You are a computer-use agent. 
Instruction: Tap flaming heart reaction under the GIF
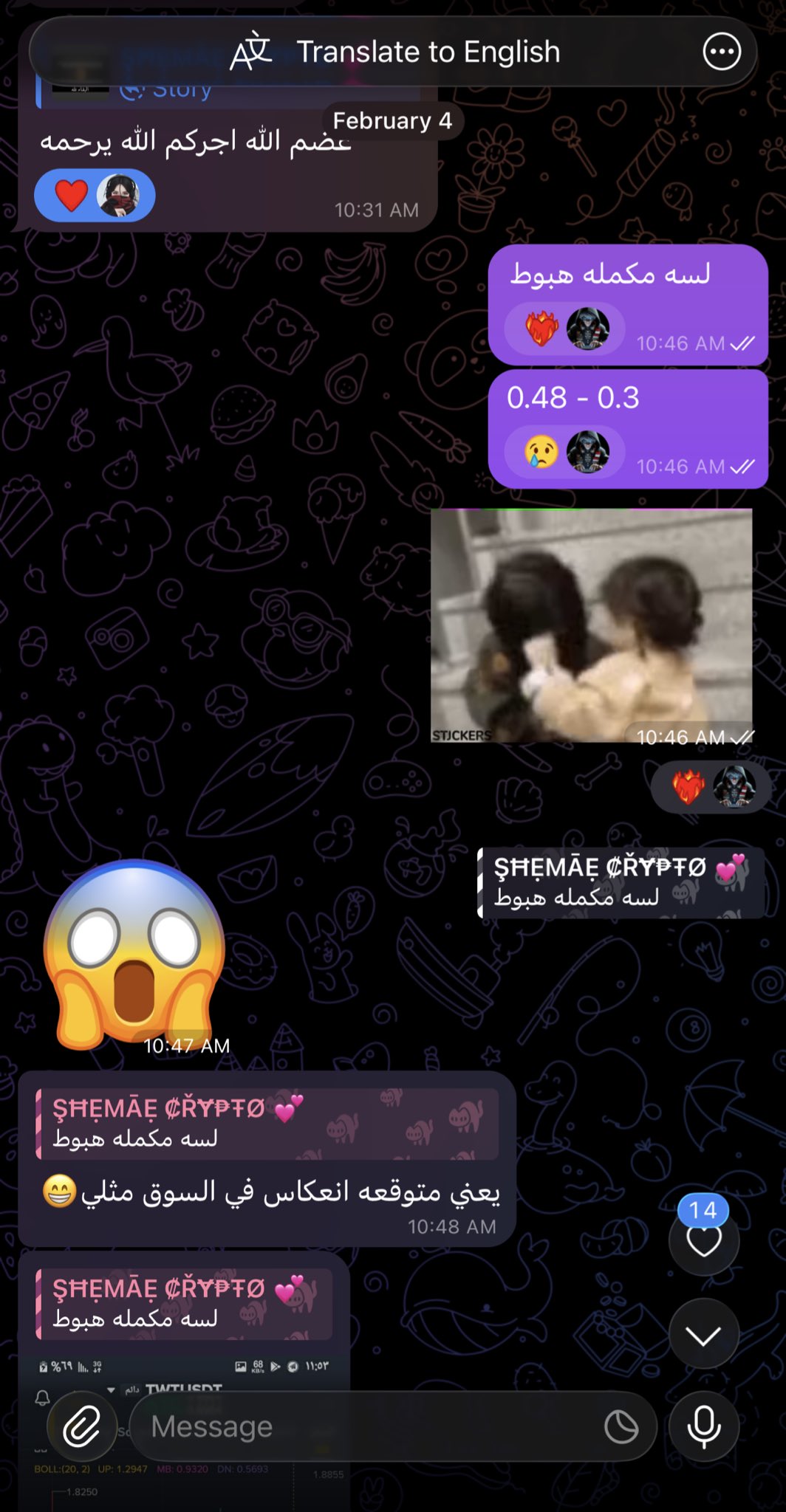(x=688, y=787)
